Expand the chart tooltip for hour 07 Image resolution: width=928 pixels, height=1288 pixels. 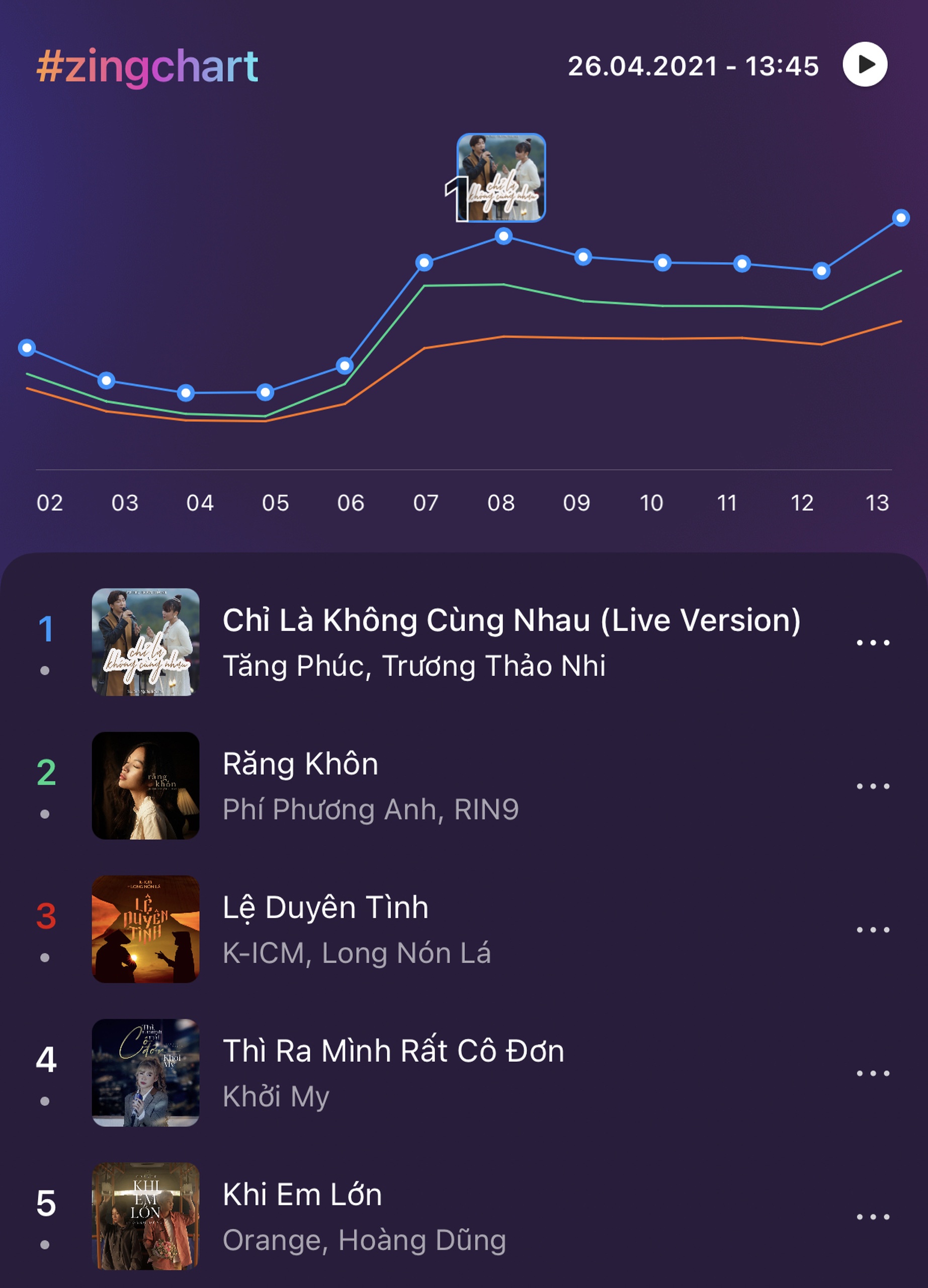click(425, 263)
